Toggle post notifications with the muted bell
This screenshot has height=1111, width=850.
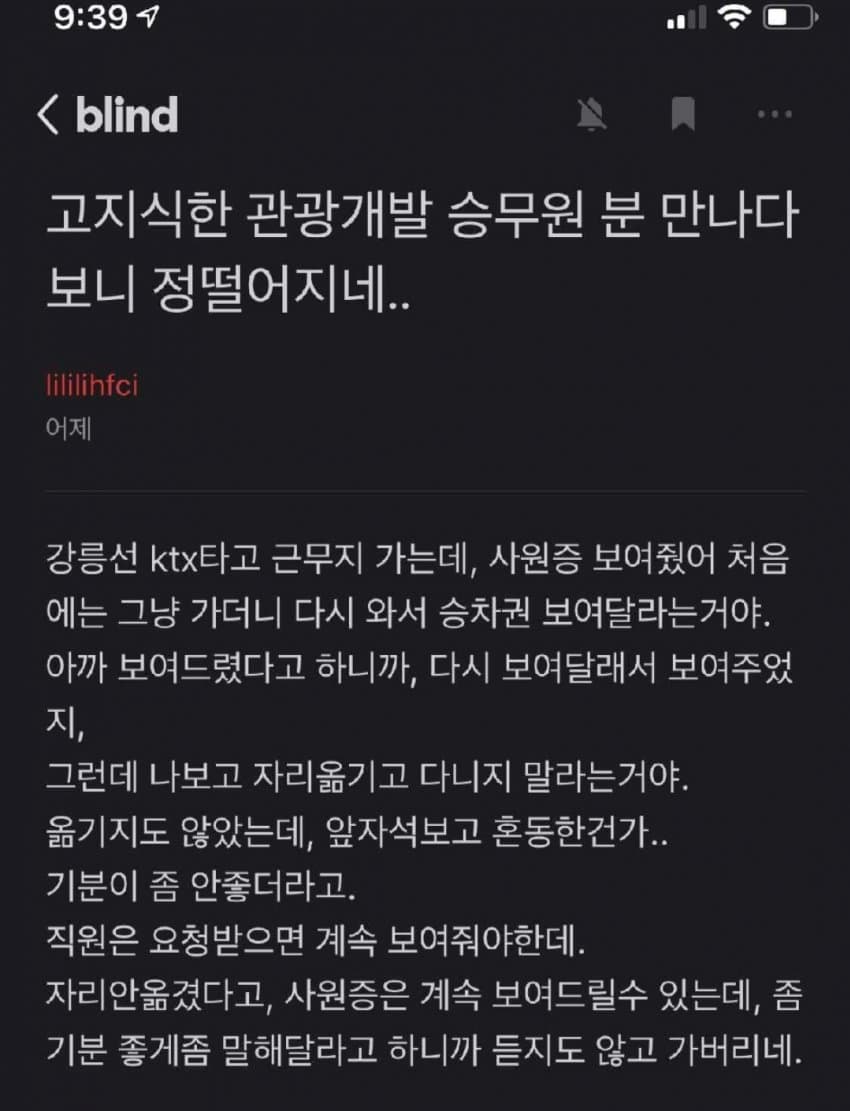[x=592, y=116]
